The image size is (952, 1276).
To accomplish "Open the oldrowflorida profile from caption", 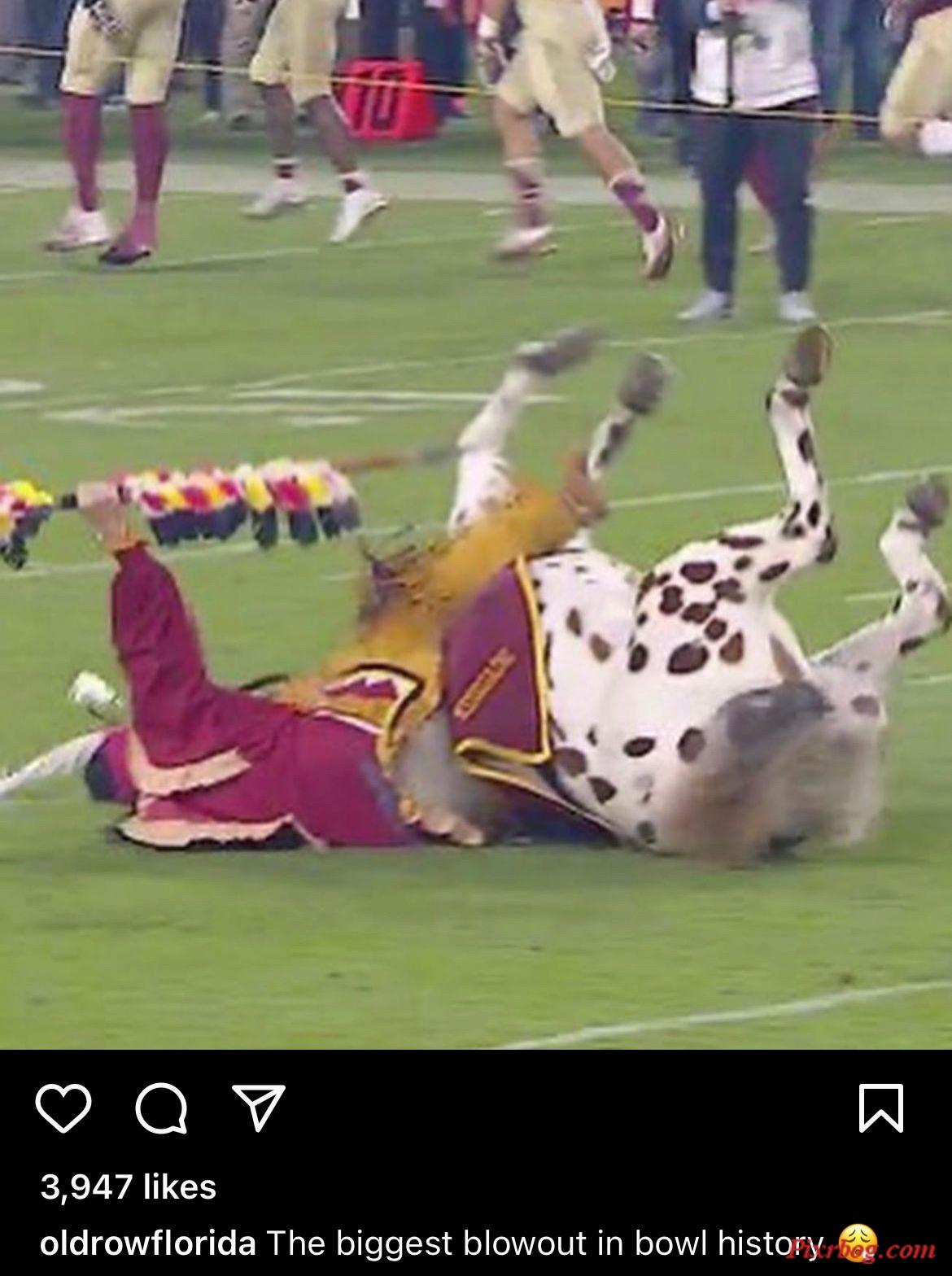I will (147, 1243).
